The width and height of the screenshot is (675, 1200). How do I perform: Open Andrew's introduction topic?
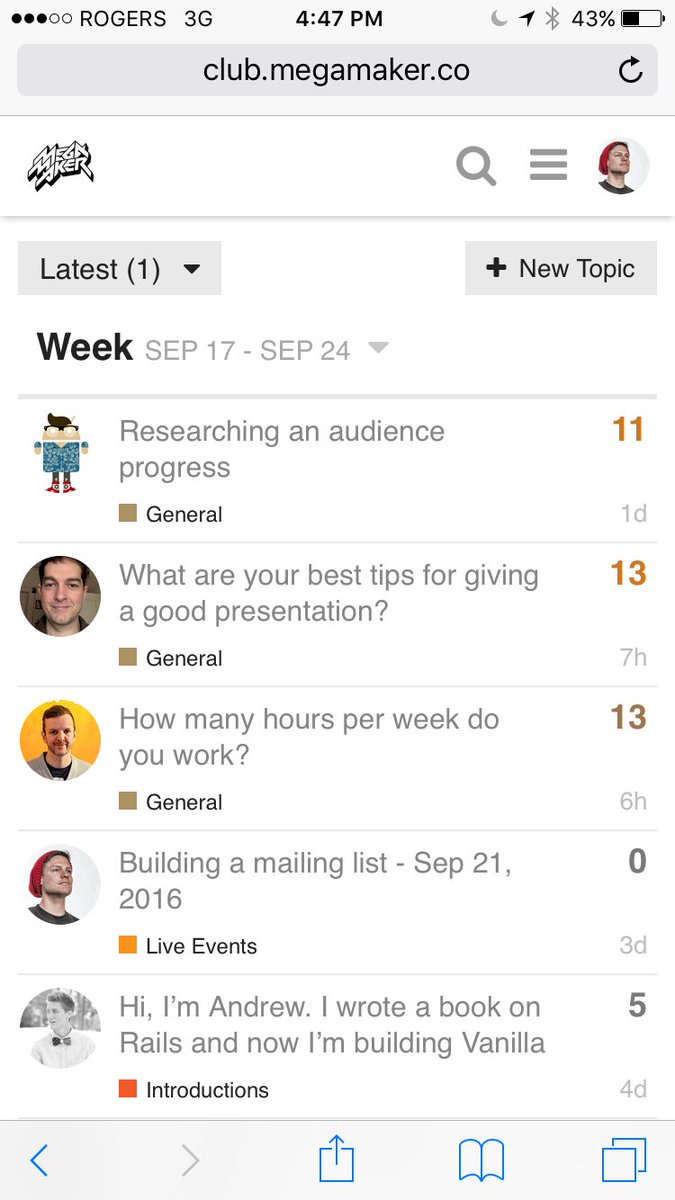331,1025
